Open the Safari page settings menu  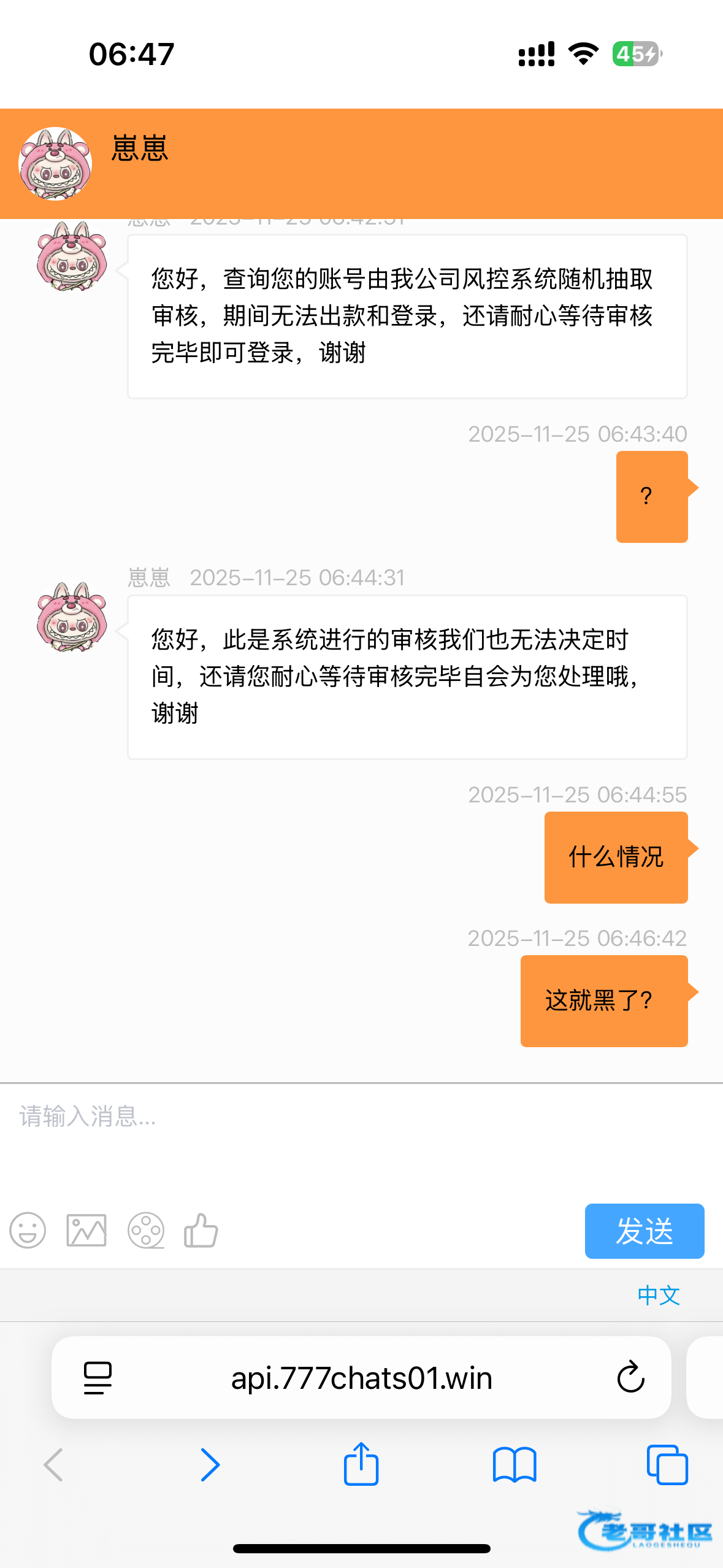[x=98, y=1378]
